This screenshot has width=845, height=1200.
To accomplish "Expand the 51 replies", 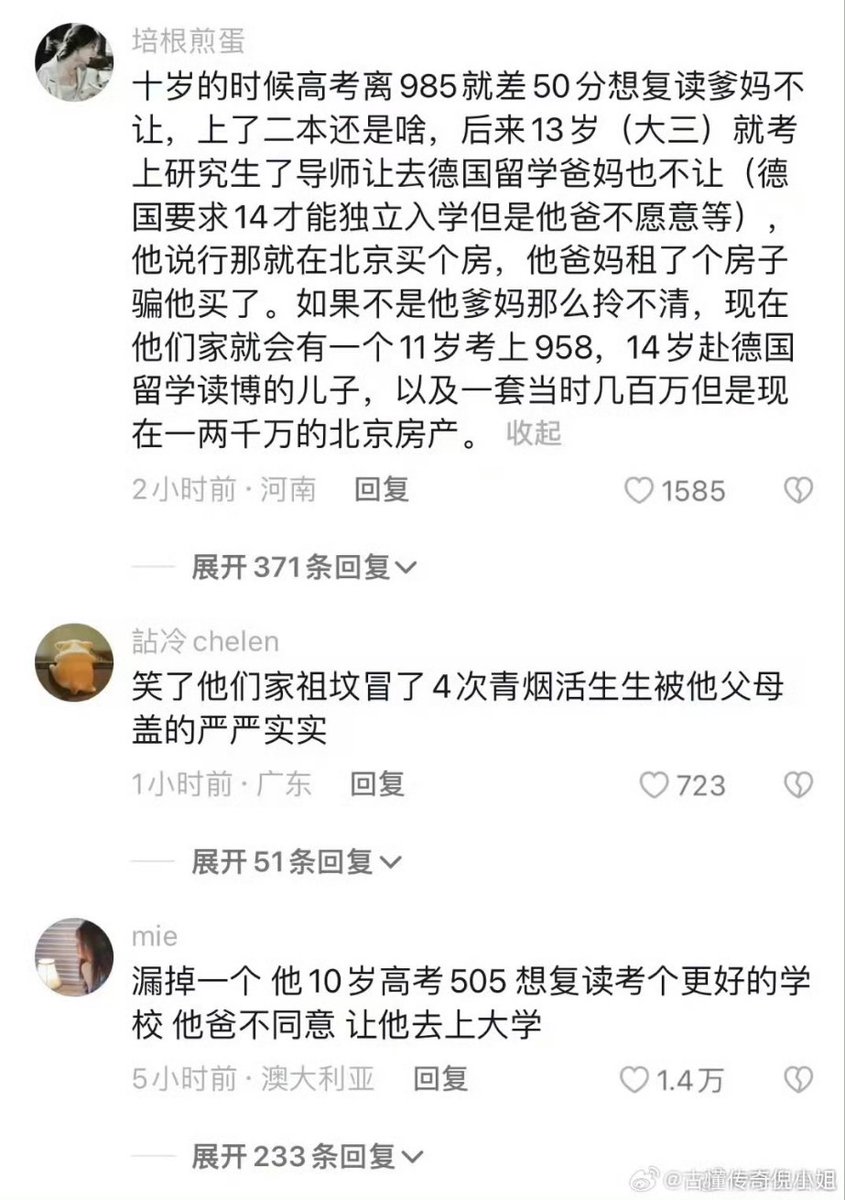I will 296,862.
